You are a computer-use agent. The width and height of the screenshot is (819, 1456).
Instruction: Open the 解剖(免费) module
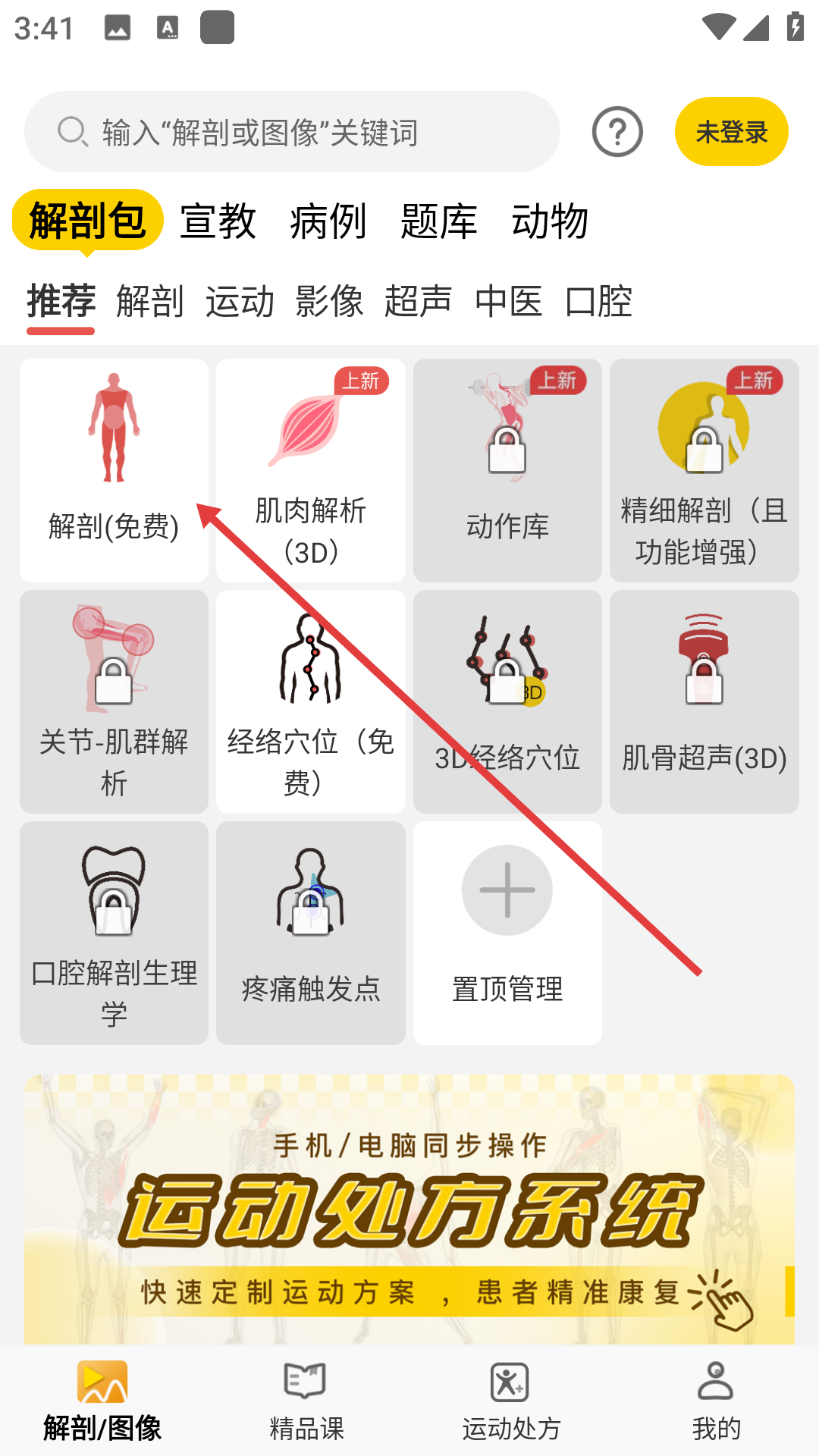[x=114, y=470]
